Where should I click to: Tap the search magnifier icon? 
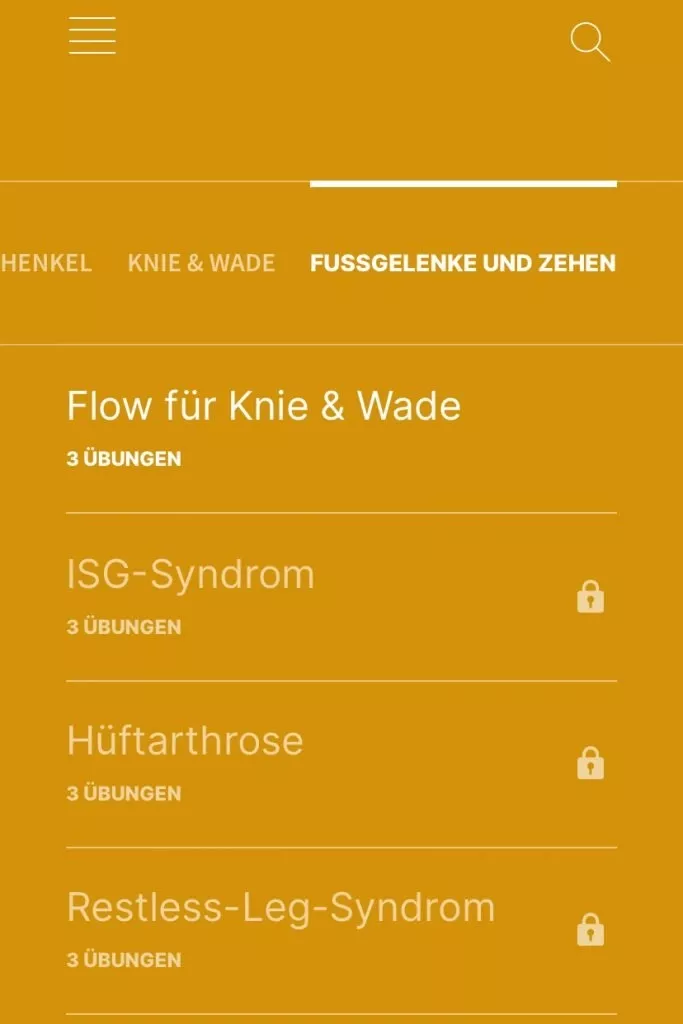tap(589, 42)
